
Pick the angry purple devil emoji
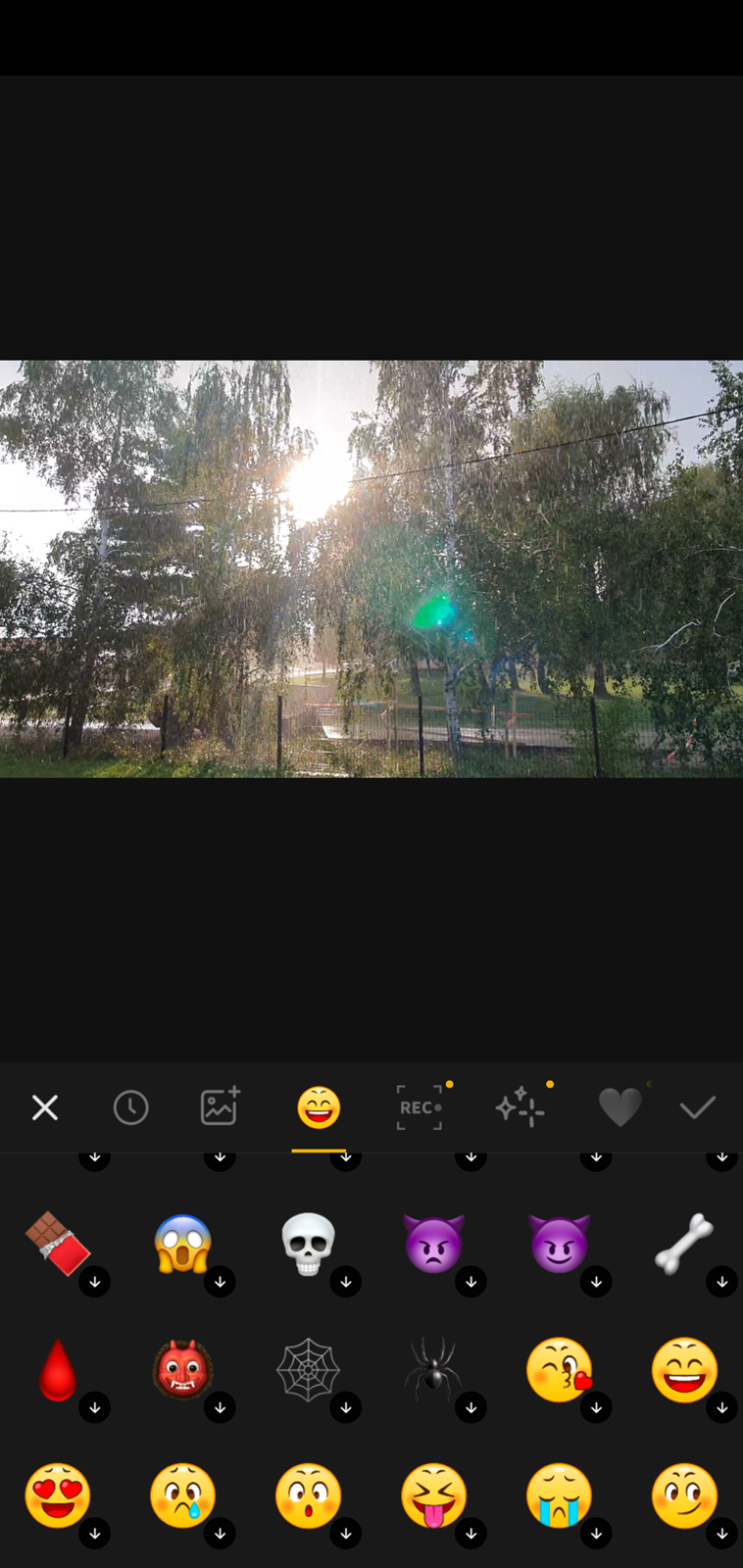pyautogui.click(x=433, y=1243)
